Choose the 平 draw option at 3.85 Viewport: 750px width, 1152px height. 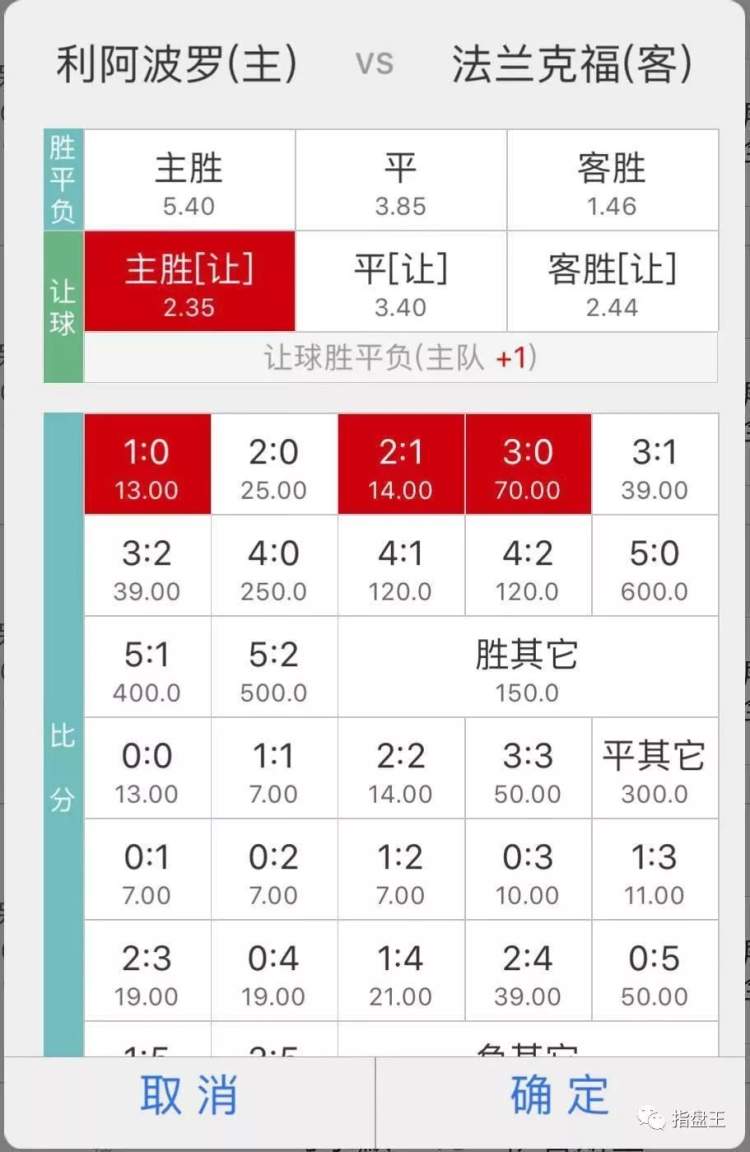400,181
